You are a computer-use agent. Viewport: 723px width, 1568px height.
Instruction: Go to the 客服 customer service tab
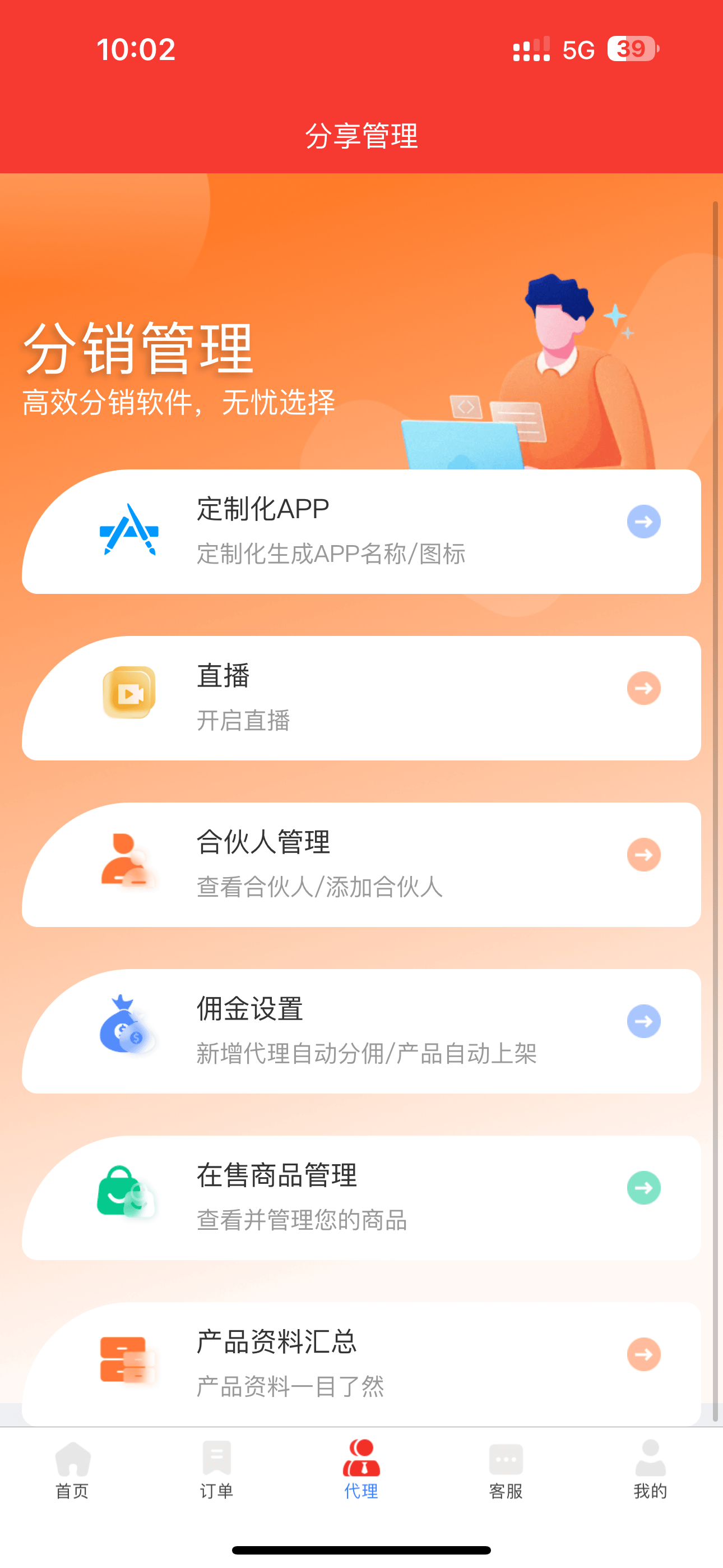pos(506,1469)
